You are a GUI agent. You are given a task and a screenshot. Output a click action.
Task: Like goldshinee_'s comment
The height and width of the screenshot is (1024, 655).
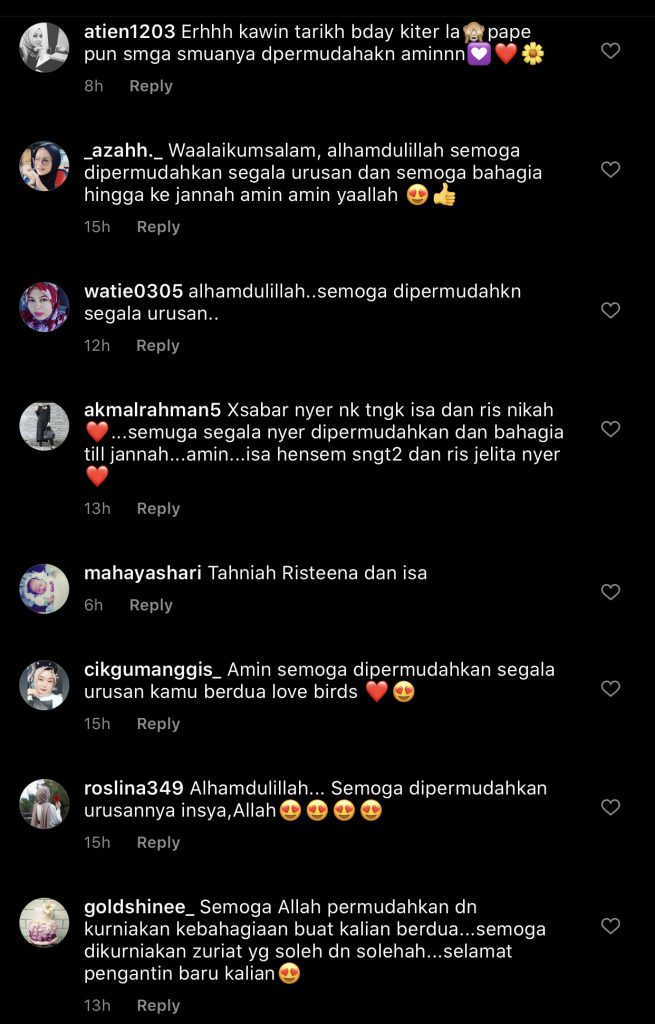pos(611,926)
